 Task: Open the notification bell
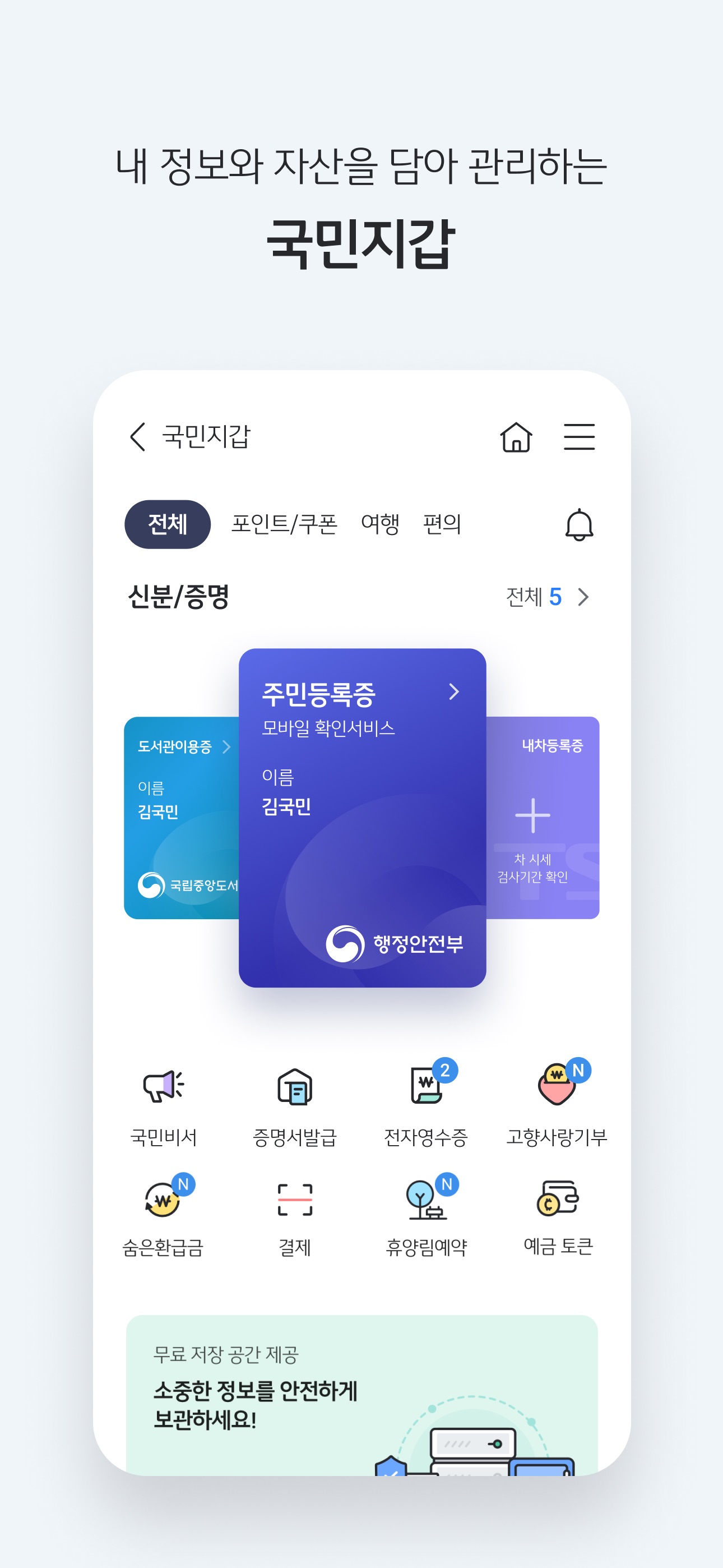point(579,525)
